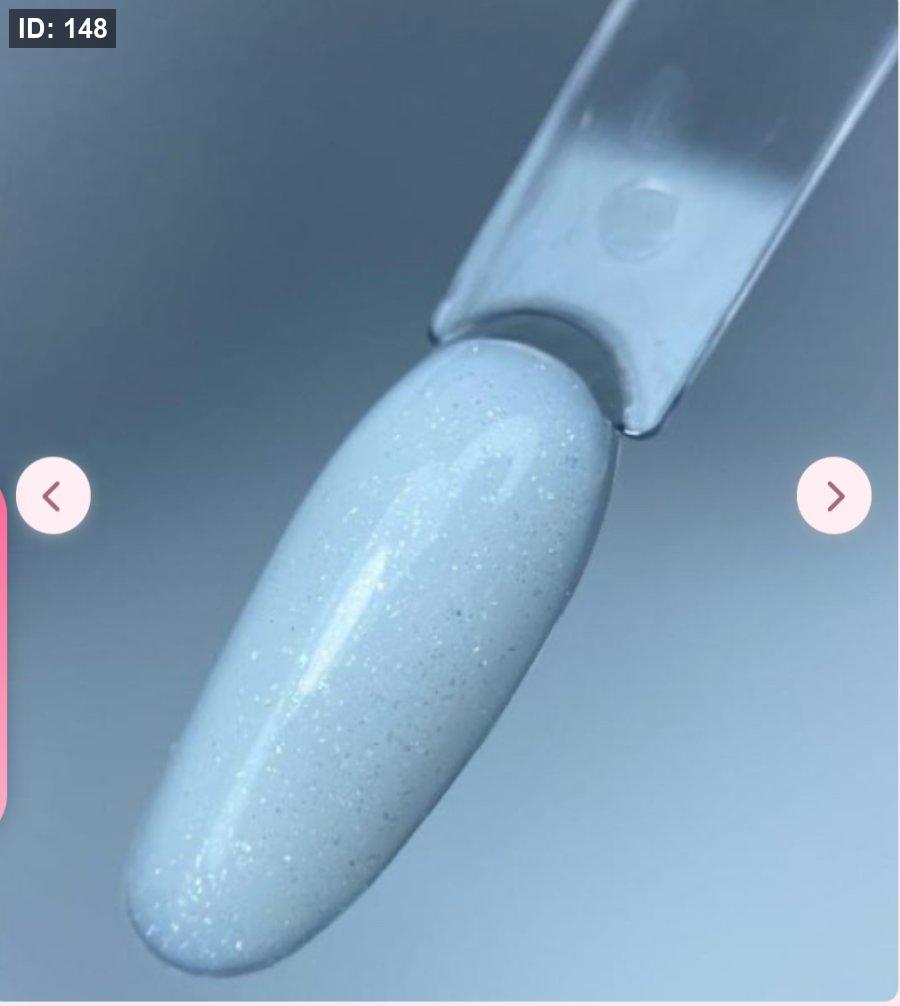Go to the next image
Viewport: 900px width, 1006px height.
pyautogui.click(x=834, y=495)
